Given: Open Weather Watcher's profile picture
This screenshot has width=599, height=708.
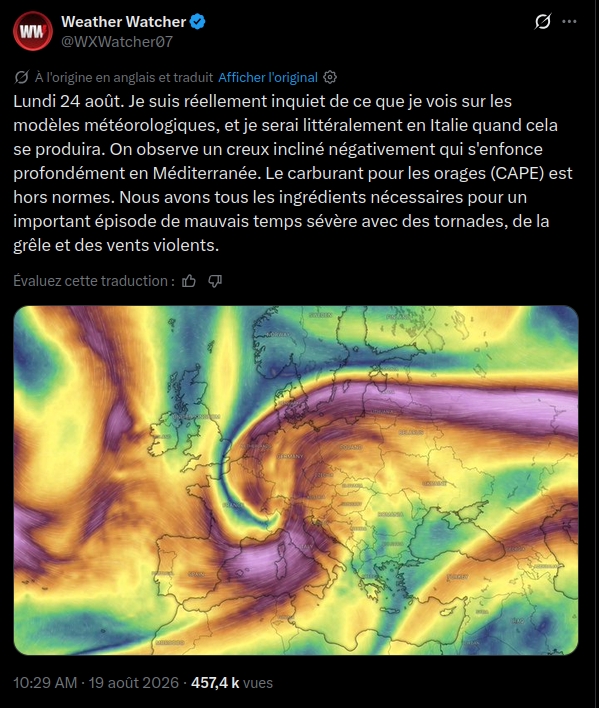Looking at the screenshot, I should 33,31.
